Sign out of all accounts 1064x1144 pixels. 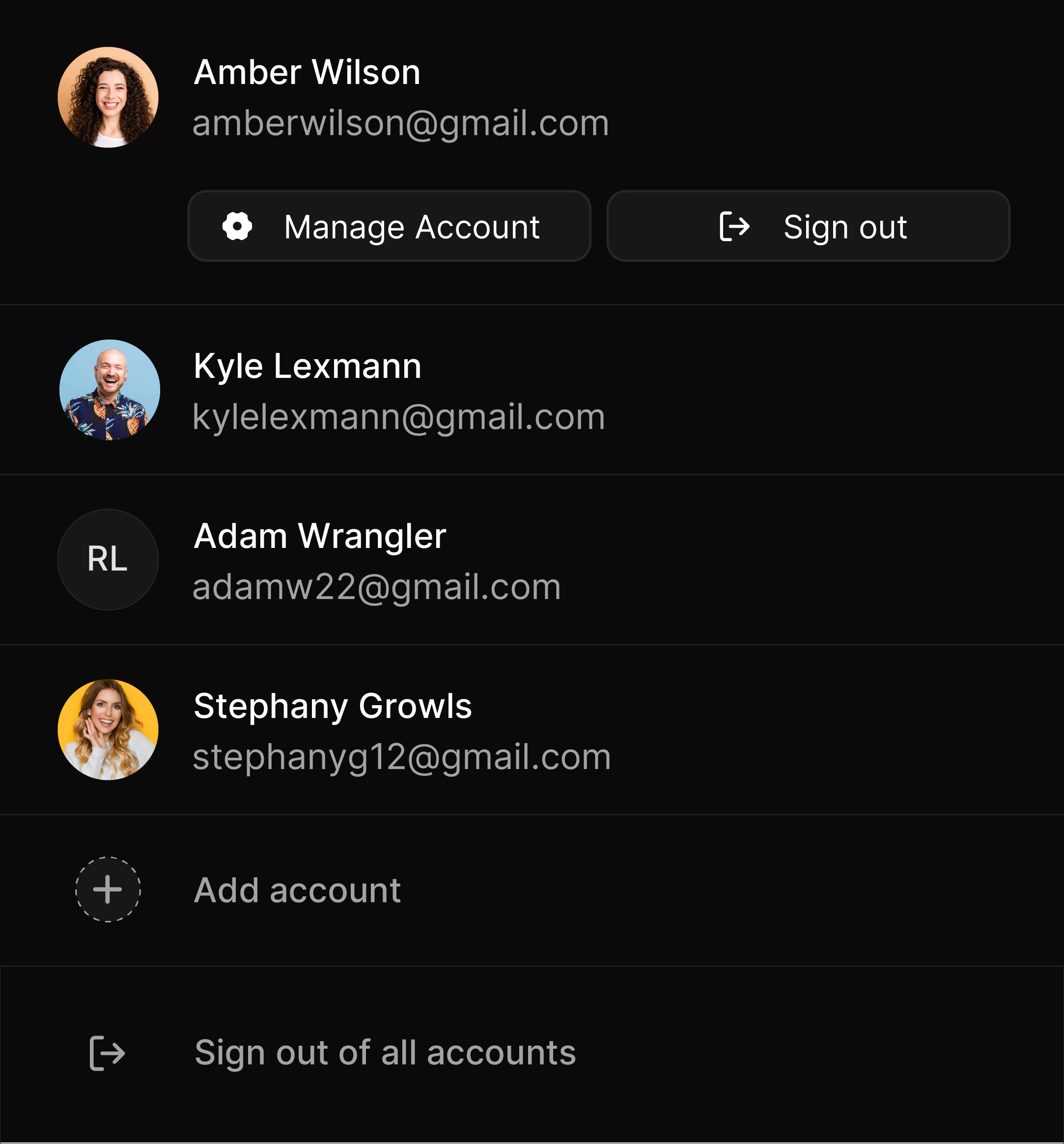384,1053
